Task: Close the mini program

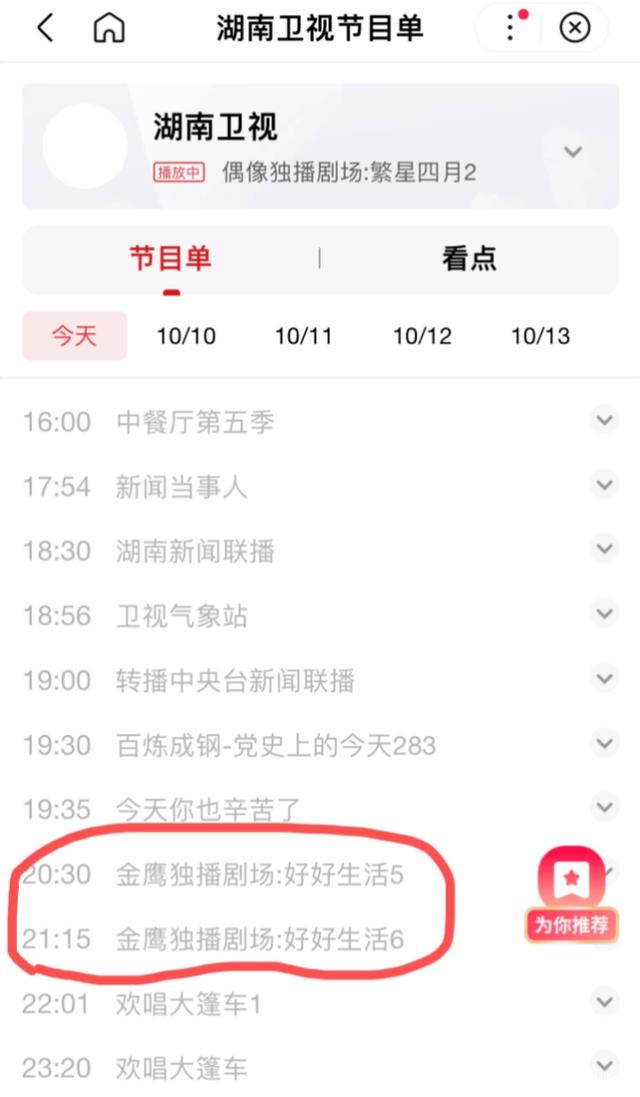Action: pos(574,28)
